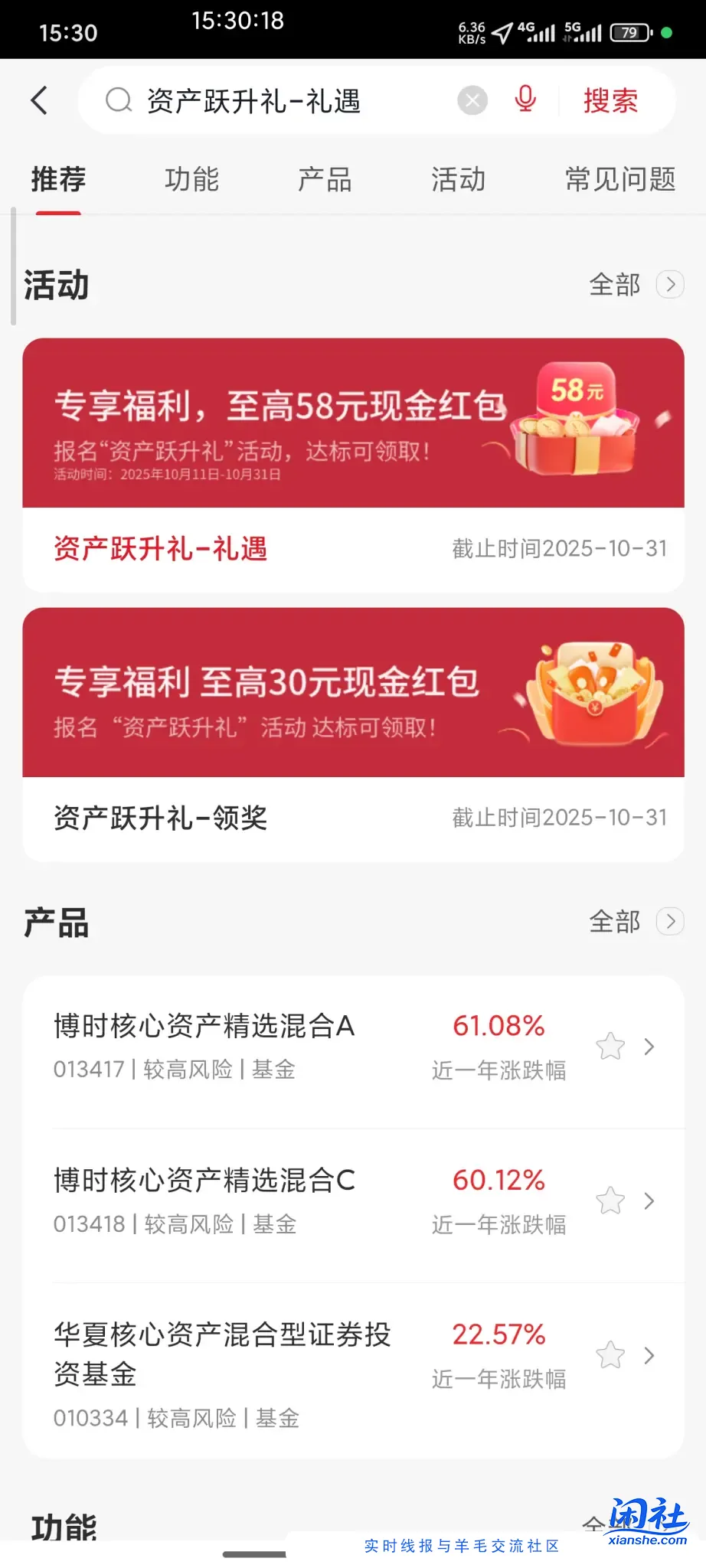Switch to the 功能 tab

point(191,180)
